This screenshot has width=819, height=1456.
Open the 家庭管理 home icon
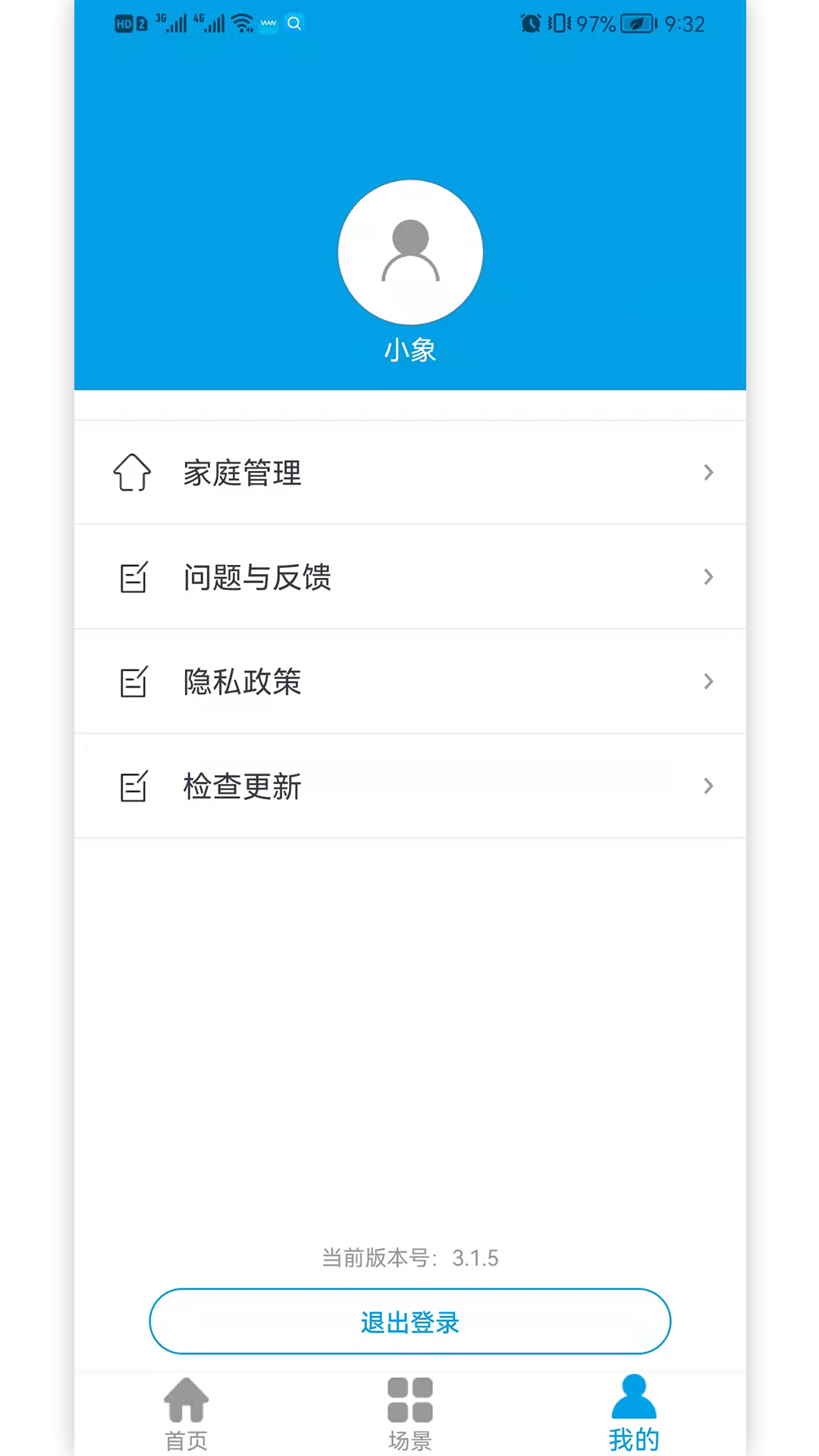[133, 472]
